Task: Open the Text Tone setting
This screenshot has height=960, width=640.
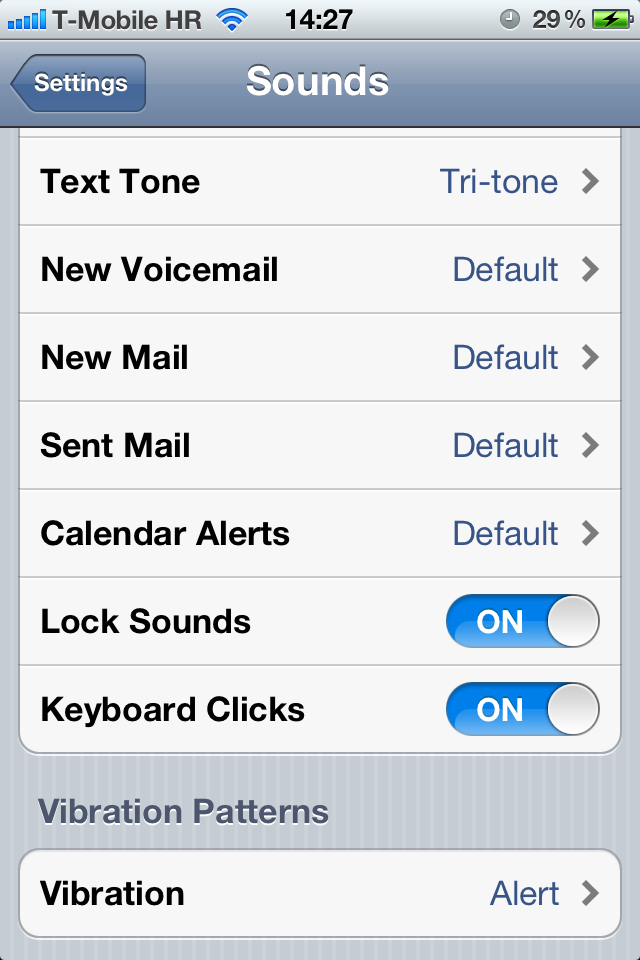Action: tap(320, 182)
